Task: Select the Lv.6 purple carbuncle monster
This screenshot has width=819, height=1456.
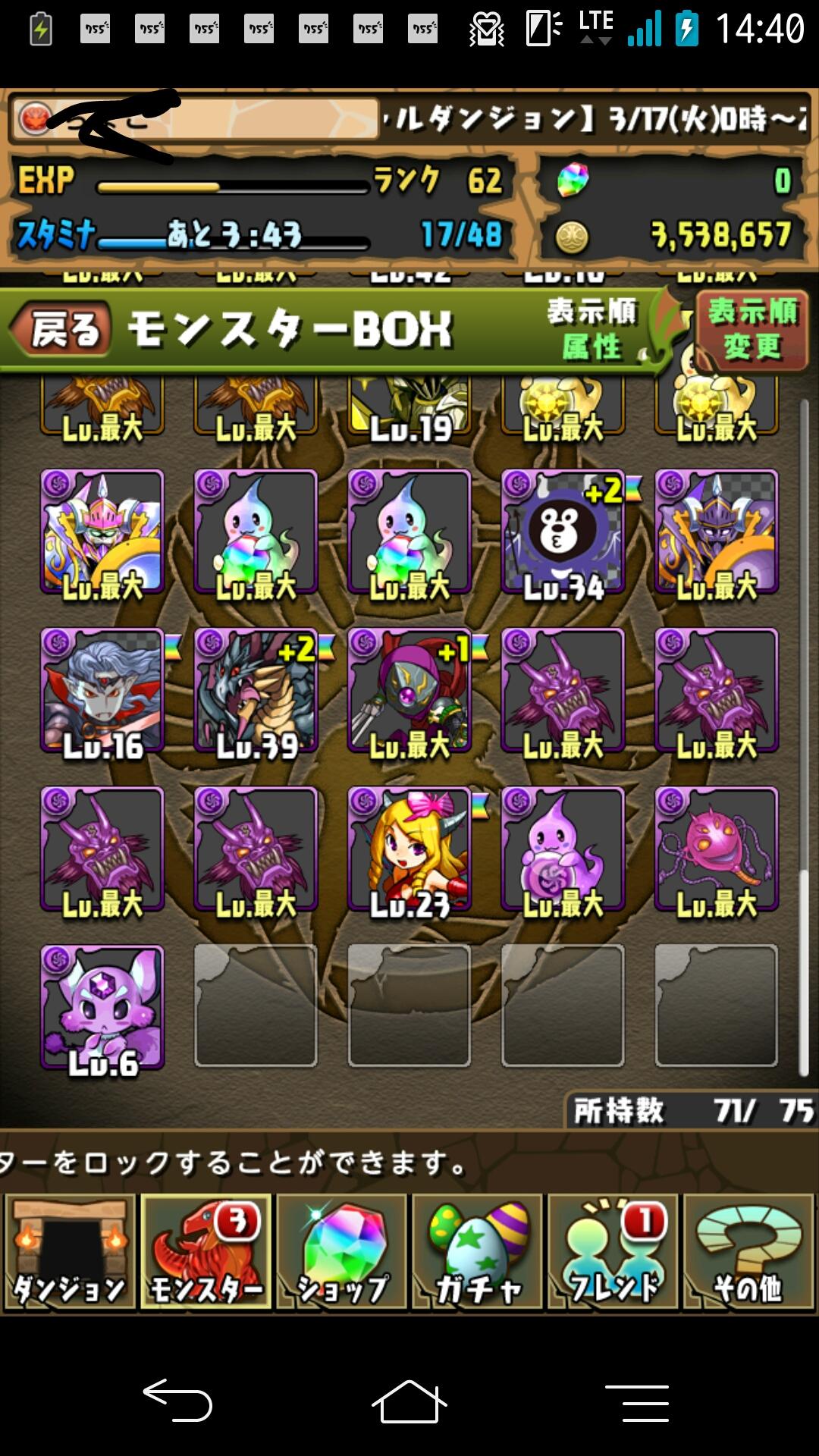Action: tap(102, 1008)
